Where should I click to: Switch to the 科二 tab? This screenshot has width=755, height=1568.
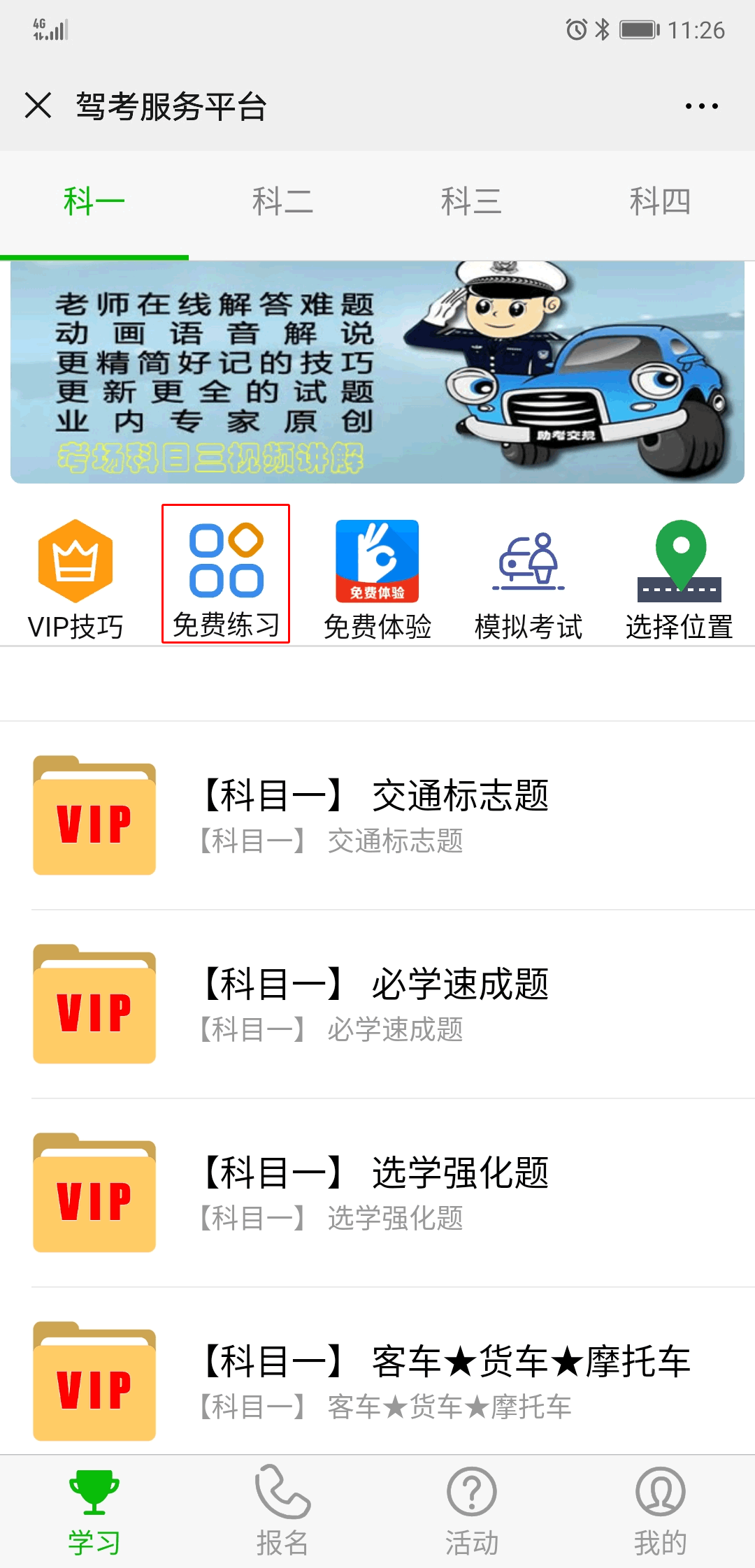pos(283,203)
